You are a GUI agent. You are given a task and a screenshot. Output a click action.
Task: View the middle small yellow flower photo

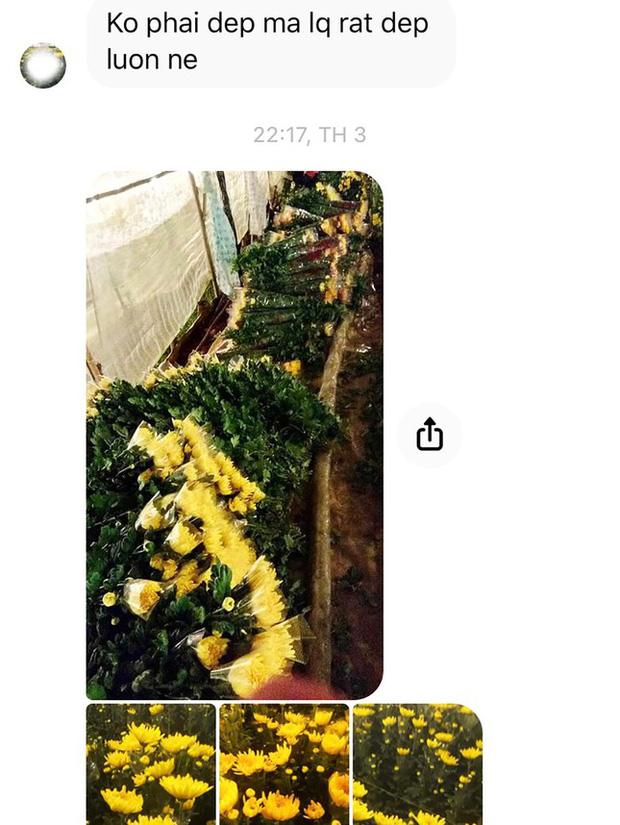pyautogui.click(x=284, y=764)
